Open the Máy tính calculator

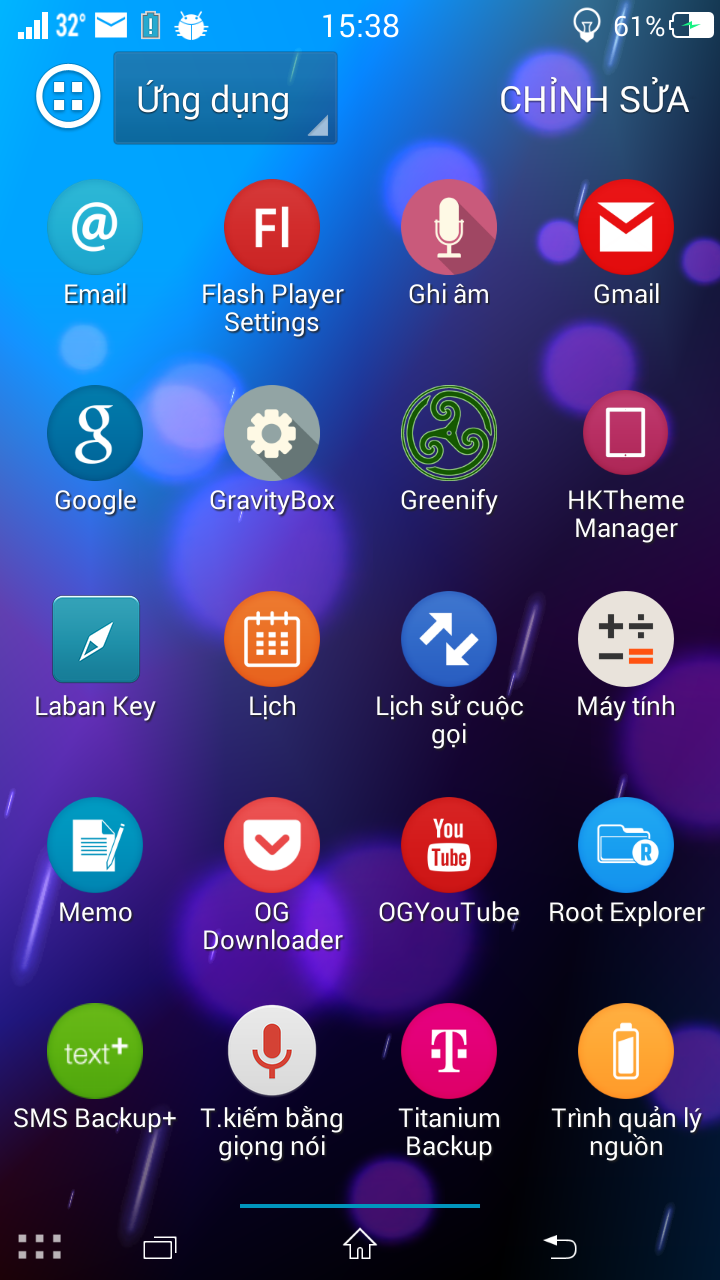click(x=626, y=639)
